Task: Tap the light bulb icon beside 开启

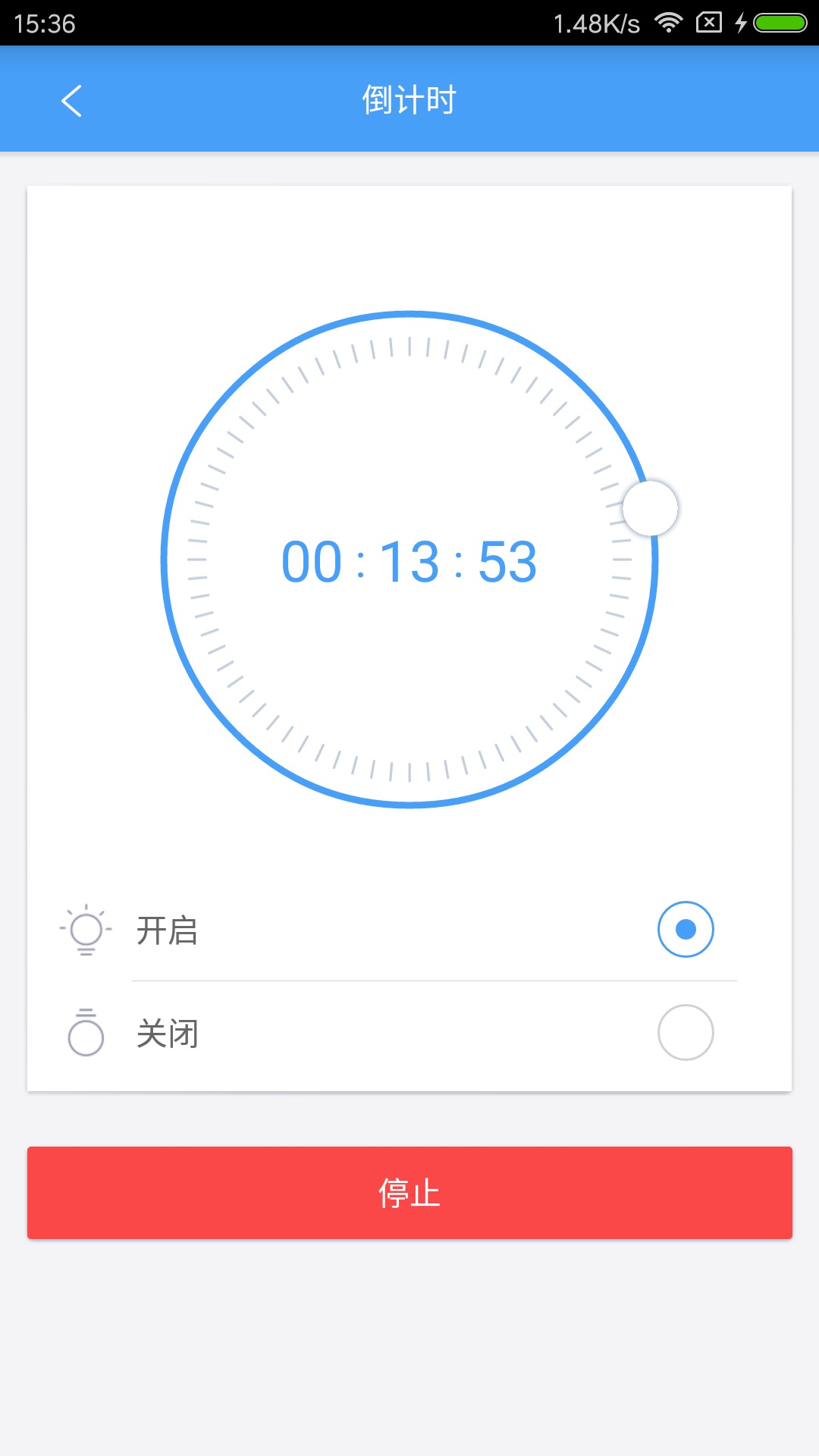Action: pos(86,930)
